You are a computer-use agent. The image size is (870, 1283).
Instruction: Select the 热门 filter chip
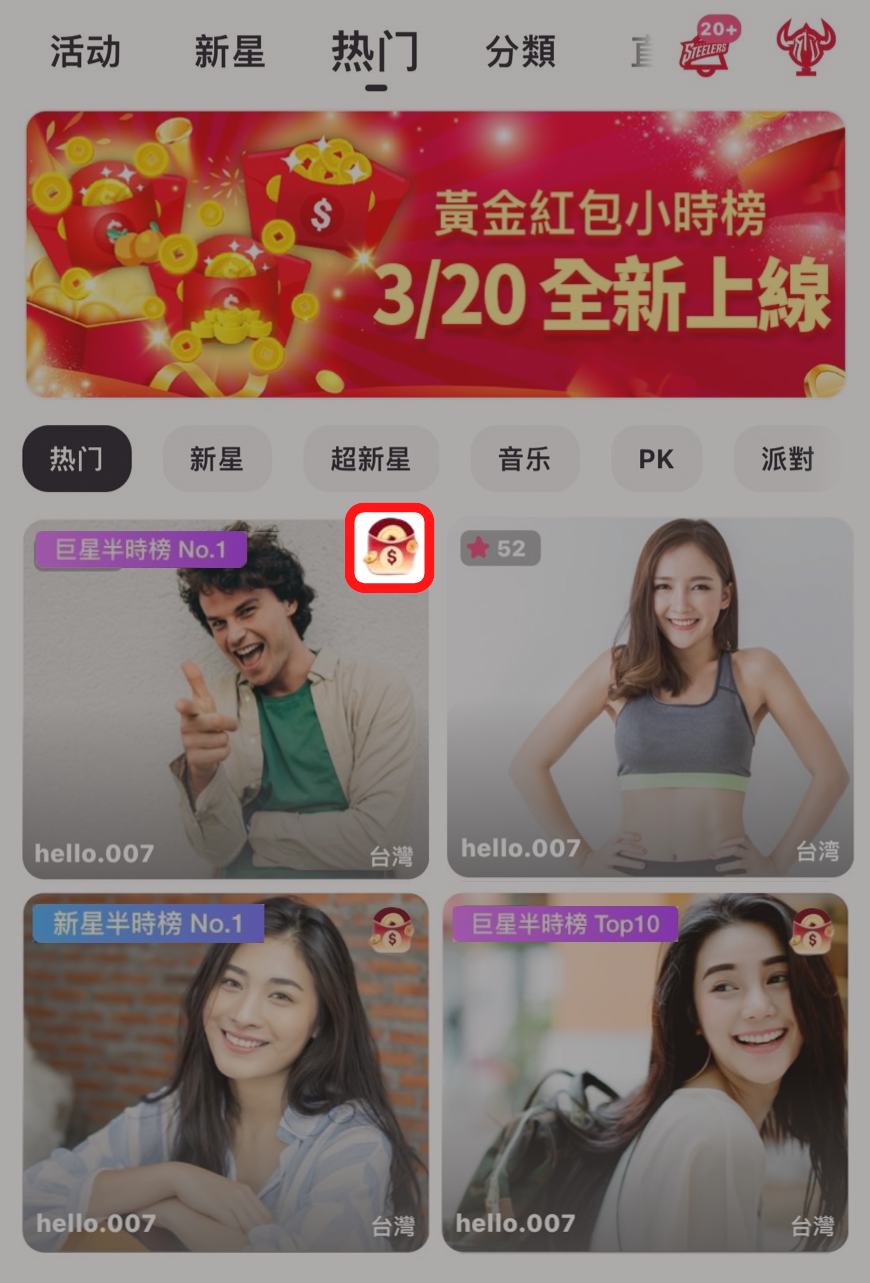pyautogui.click(x=77, y=459)
